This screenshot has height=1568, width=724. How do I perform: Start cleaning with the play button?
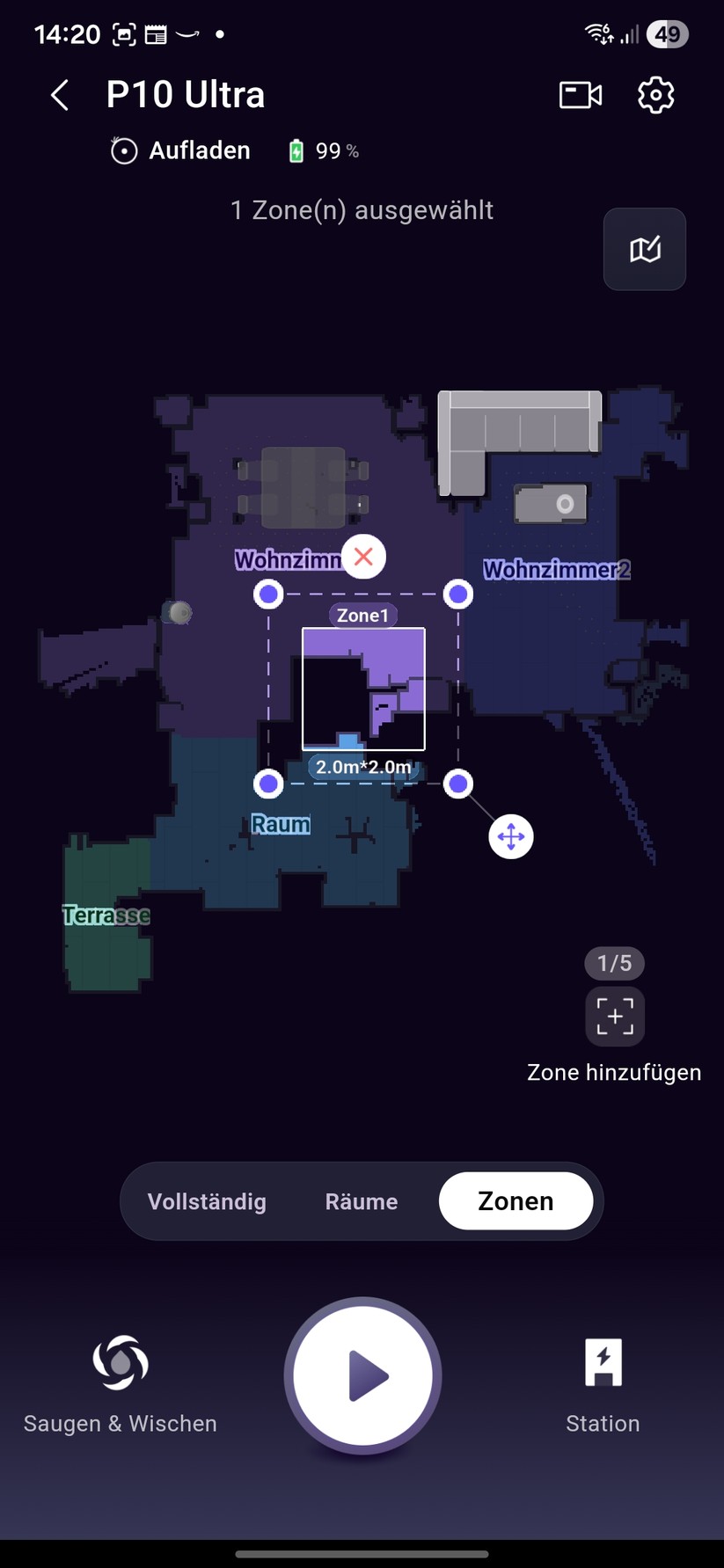pyautogui.click(x=362, y=1375)
